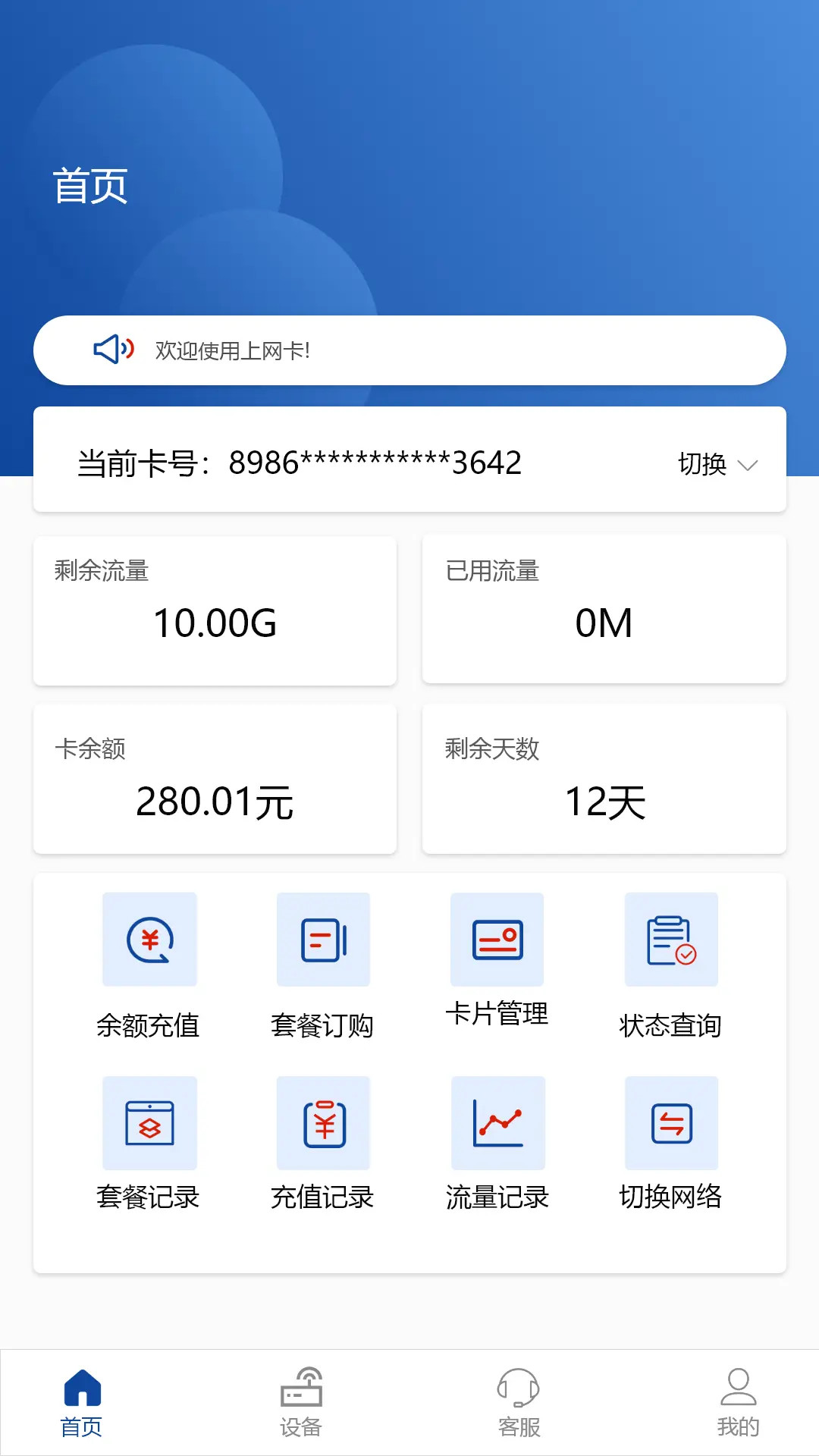Click the 欢迎使用上网卡 announcement banner
The image size is (819, 1456).
[x=409, y=350]
